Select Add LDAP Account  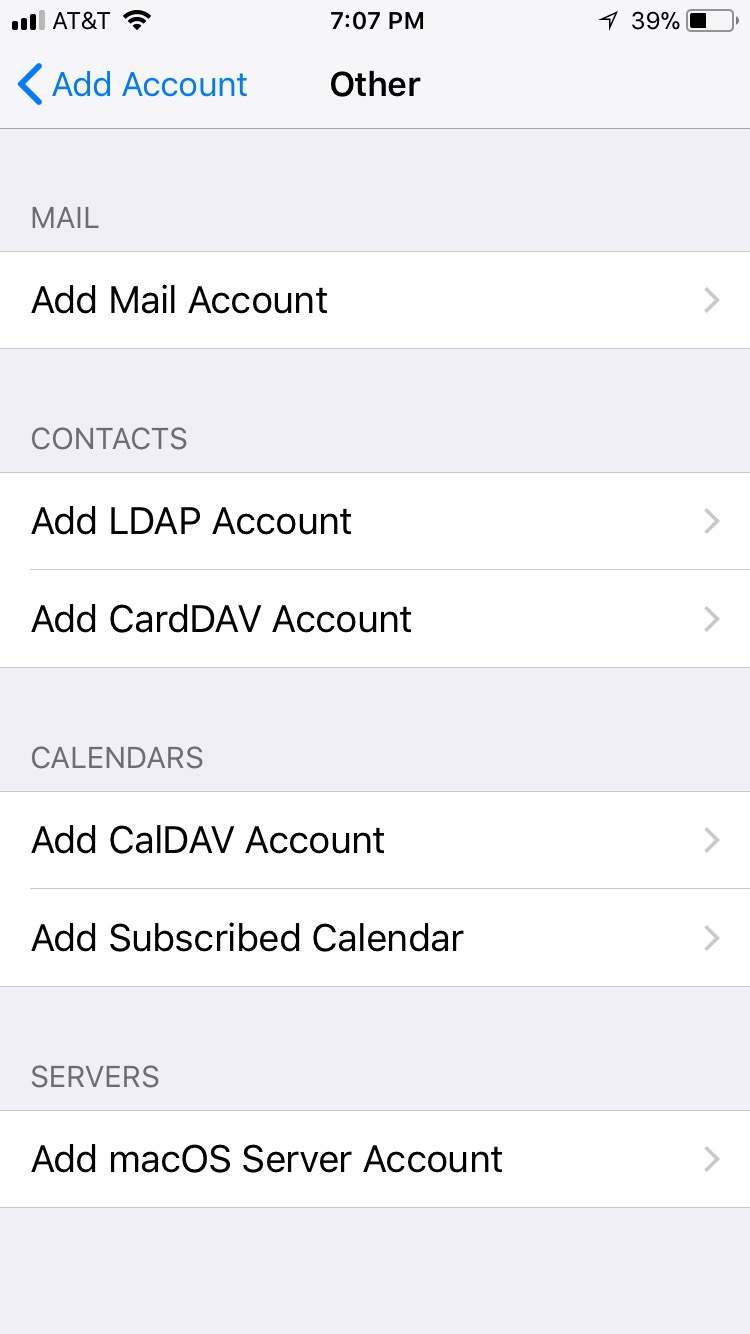coord(375,521)
